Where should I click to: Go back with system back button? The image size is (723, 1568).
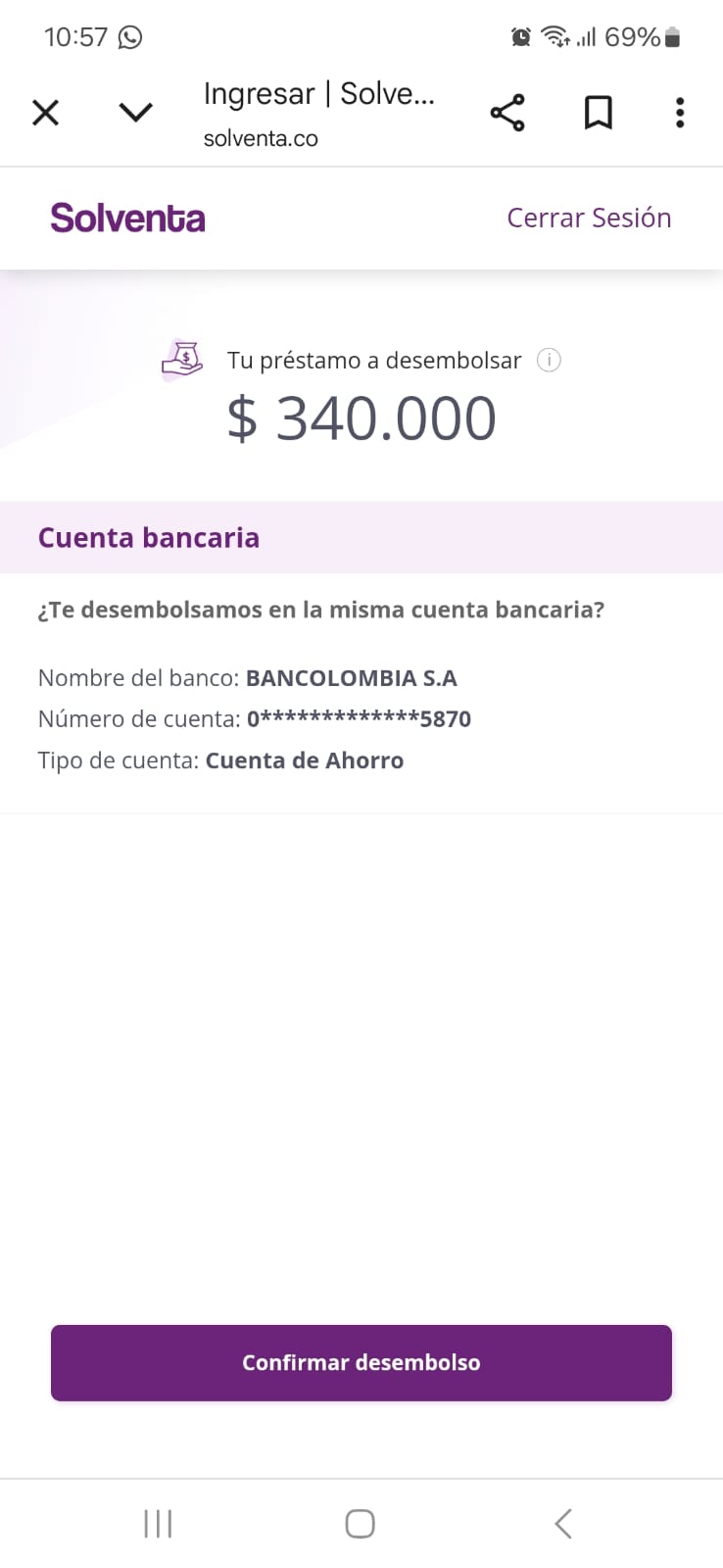pyautogui.click(x=563, y=1524)
